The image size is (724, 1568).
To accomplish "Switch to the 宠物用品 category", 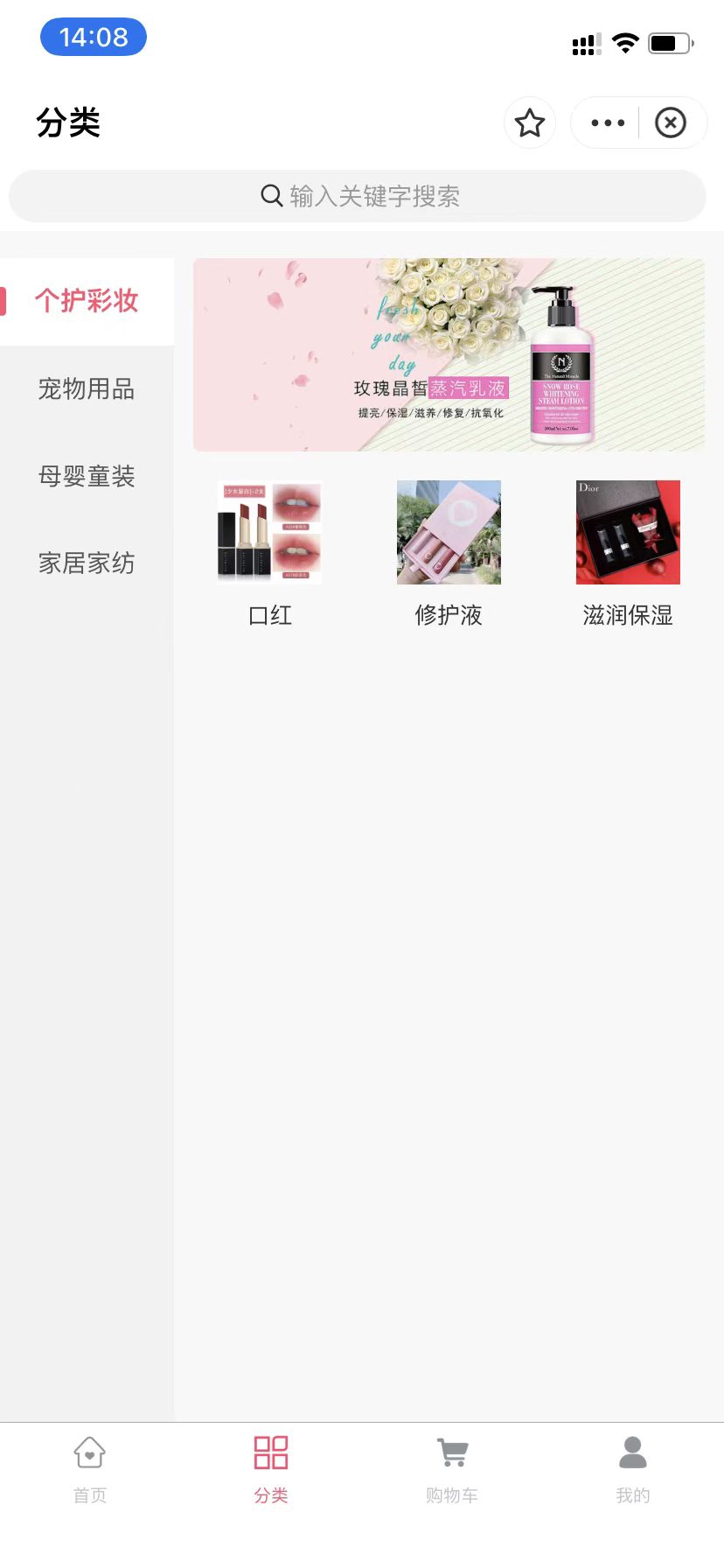I will pos(87,388).
